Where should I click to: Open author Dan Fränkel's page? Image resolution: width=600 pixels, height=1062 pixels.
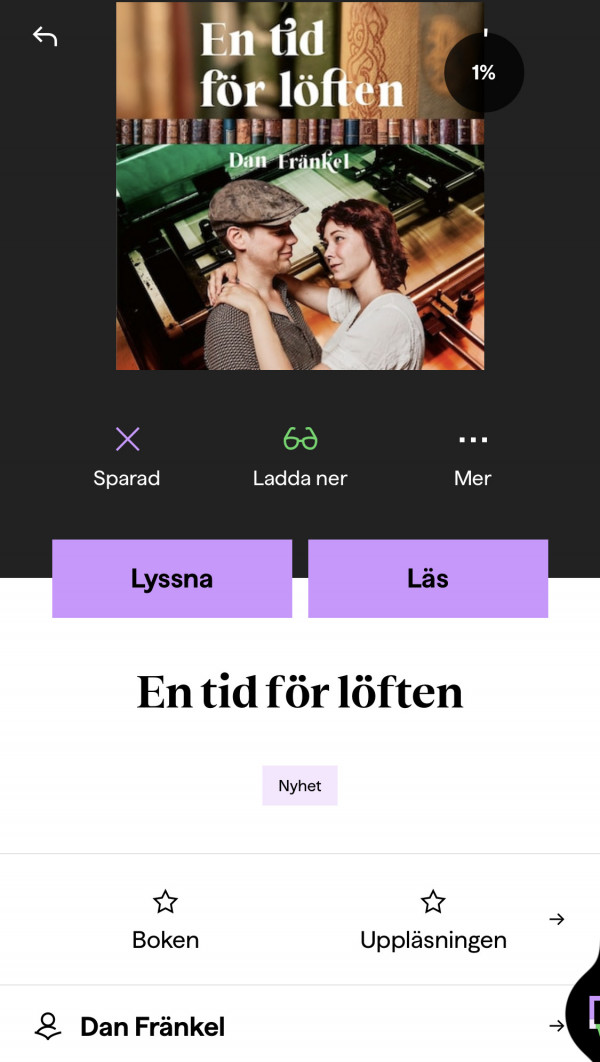152,1026
